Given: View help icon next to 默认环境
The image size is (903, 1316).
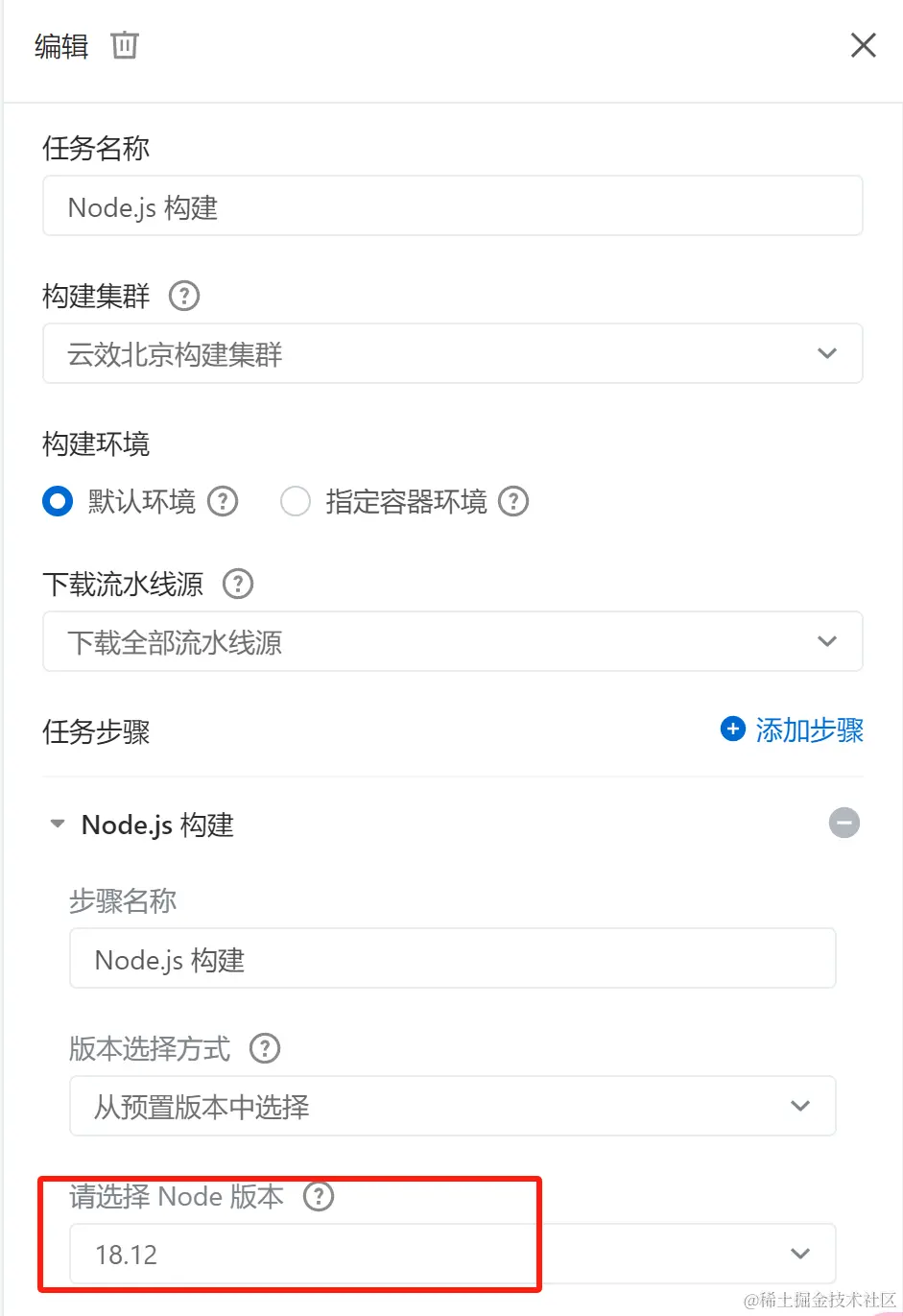Looking at the screenshot, I should (222, 501).
